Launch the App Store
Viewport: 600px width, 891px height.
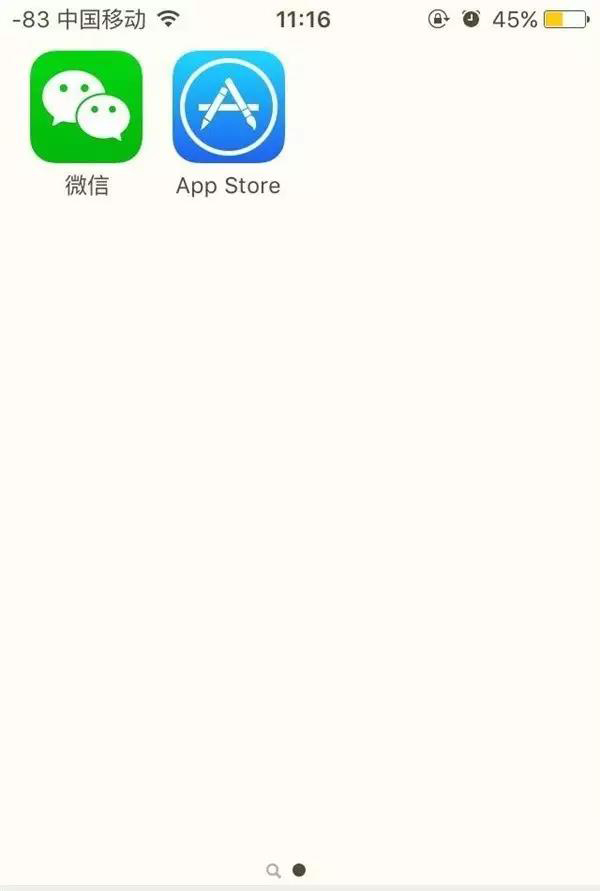(228, 107)
